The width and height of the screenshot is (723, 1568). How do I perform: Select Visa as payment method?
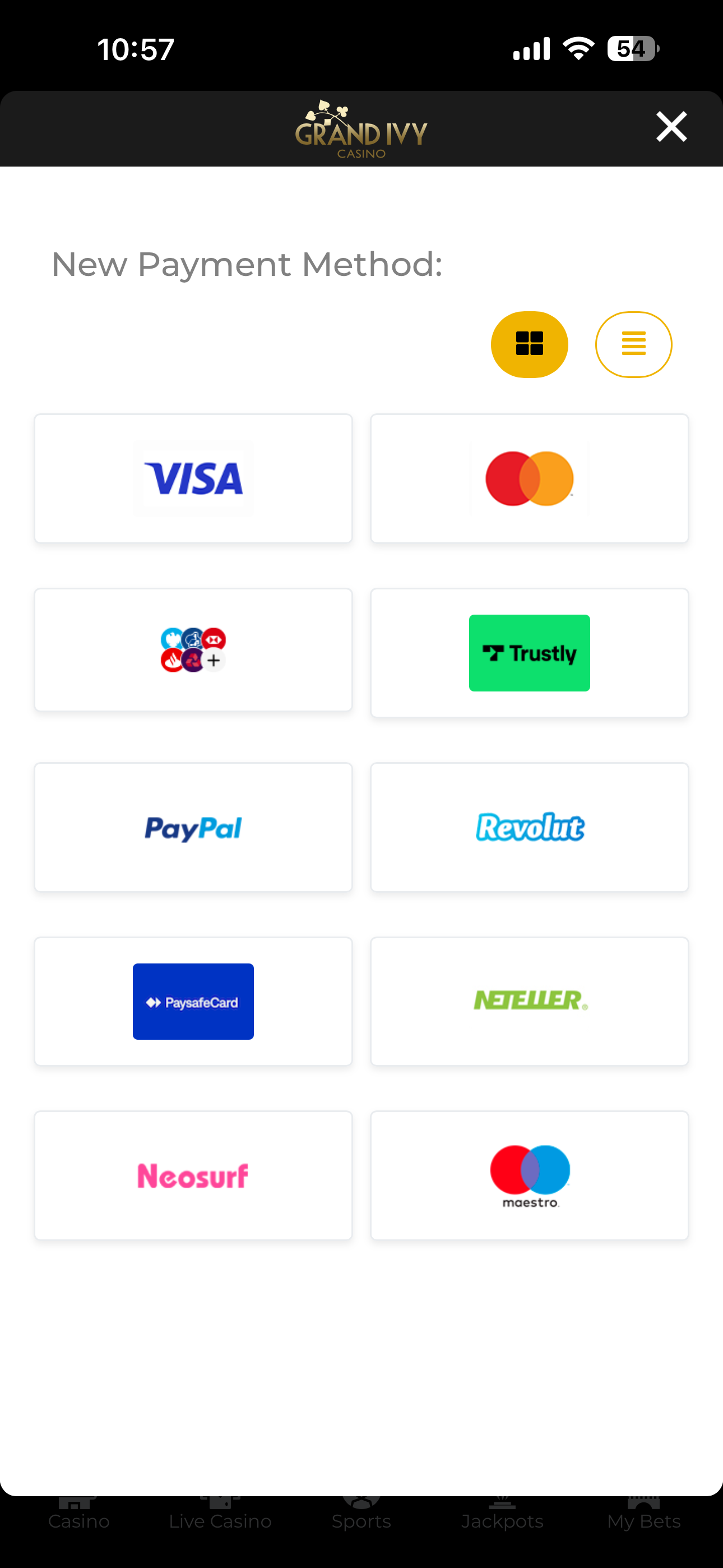tap(193, 478)
